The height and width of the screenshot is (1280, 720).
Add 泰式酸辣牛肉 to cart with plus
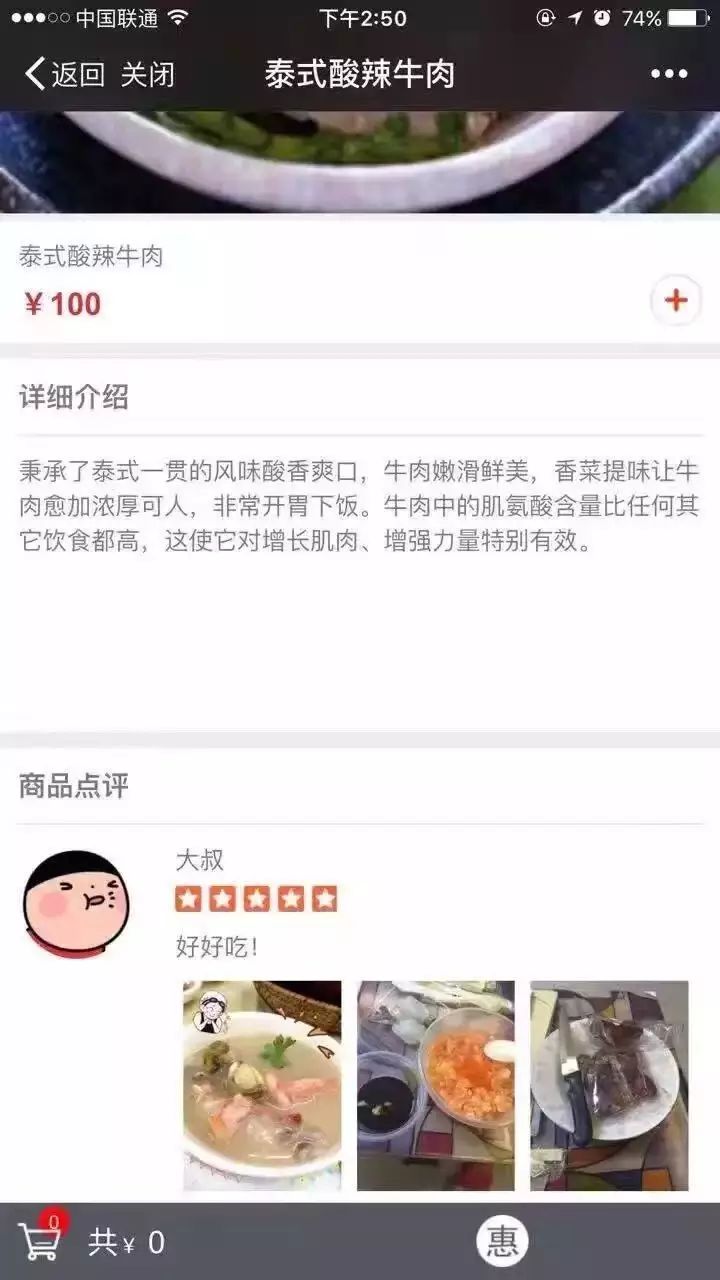(x=676, y=300)
